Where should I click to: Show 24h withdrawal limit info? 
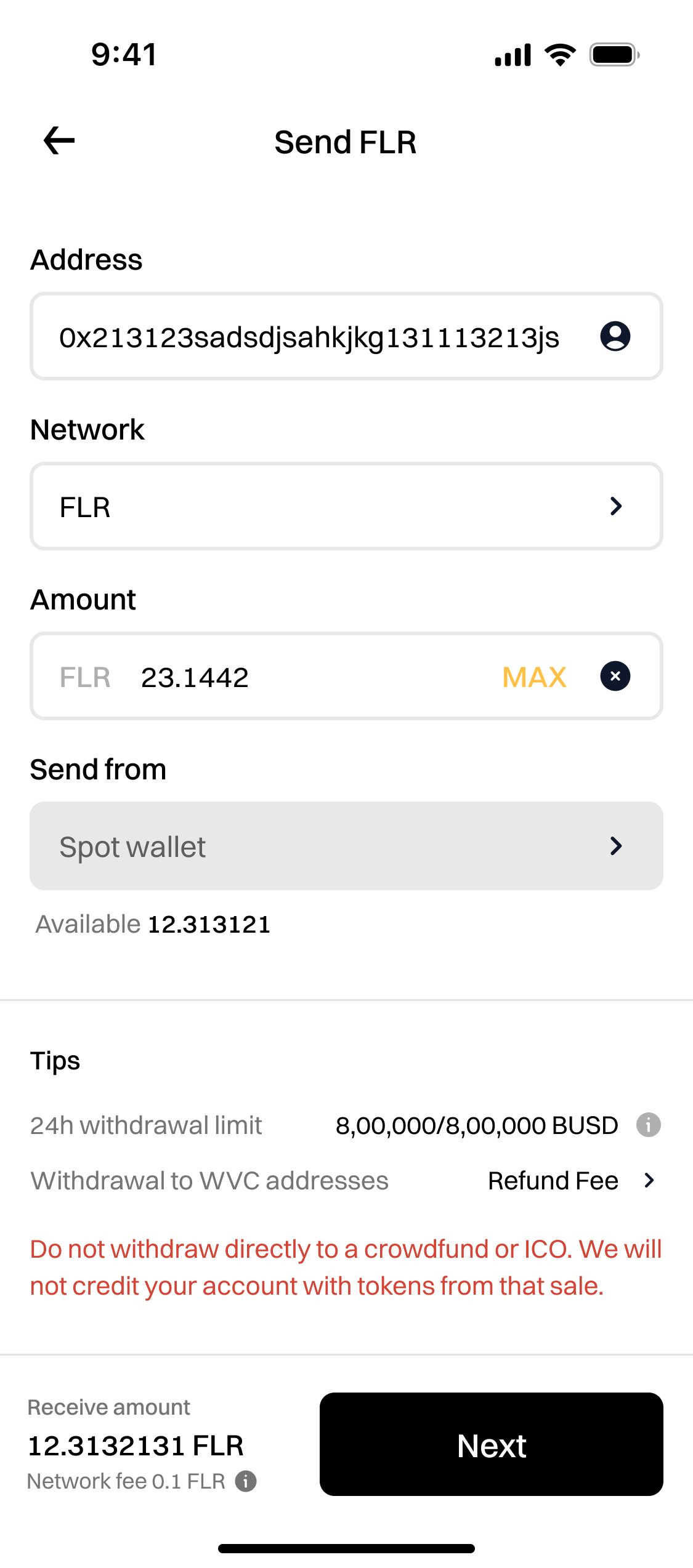(648, 1125)
